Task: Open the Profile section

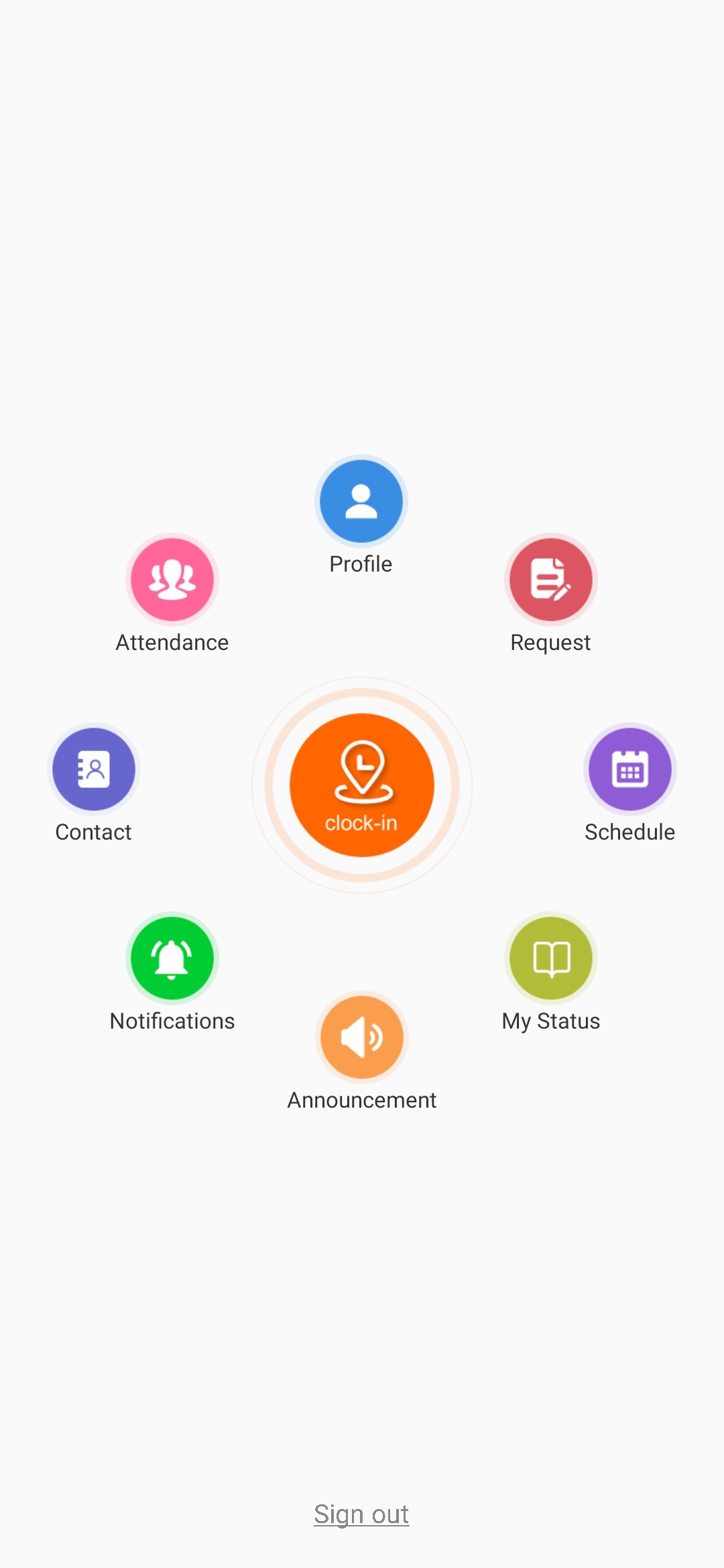Action: (361, 501)
